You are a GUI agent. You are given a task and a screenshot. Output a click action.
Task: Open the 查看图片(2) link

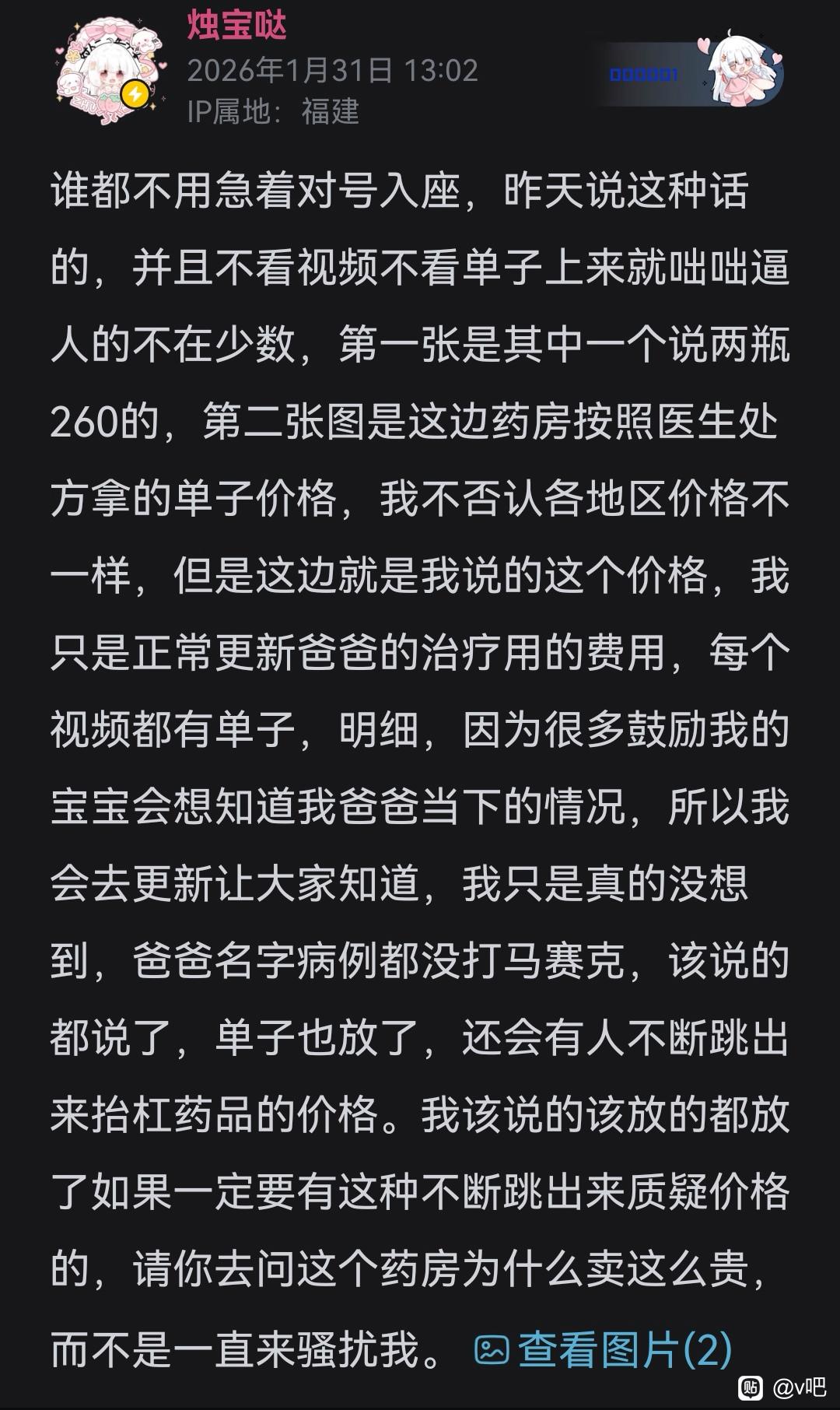604,1349
